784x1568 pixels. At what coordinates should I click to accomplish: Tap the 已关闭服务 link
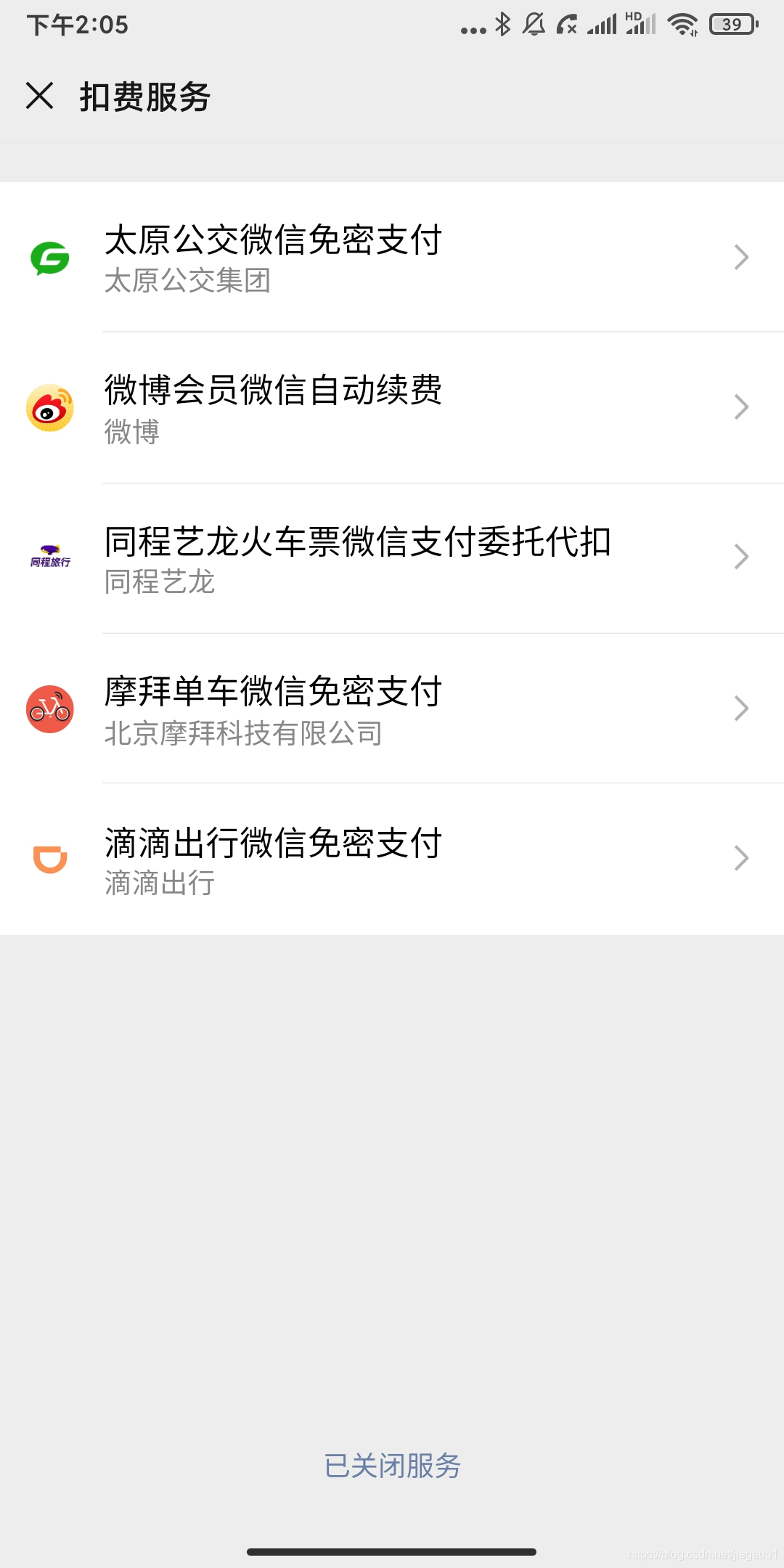[x=392, y=1466]
